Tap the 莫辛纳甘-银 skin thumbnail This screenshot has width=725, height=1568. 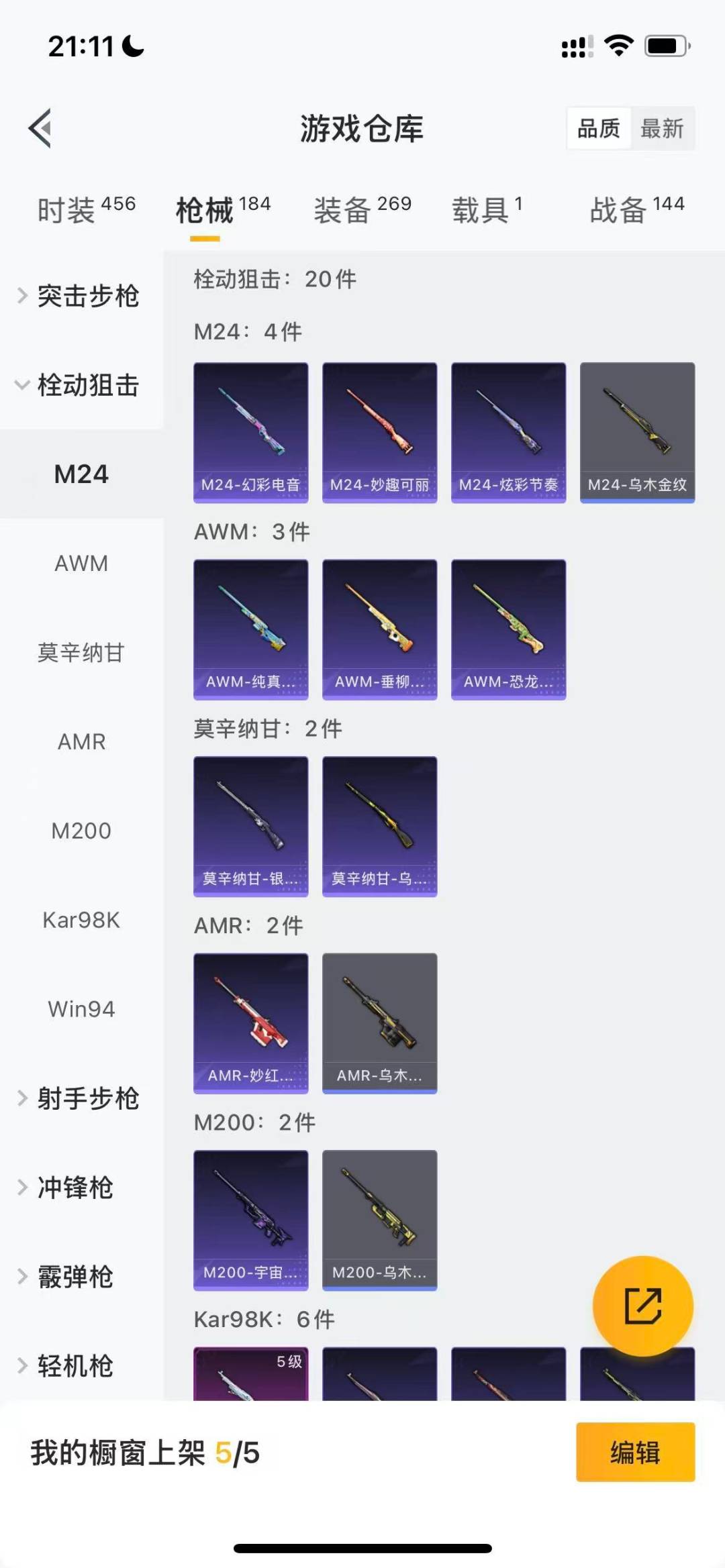click(250, 826)
